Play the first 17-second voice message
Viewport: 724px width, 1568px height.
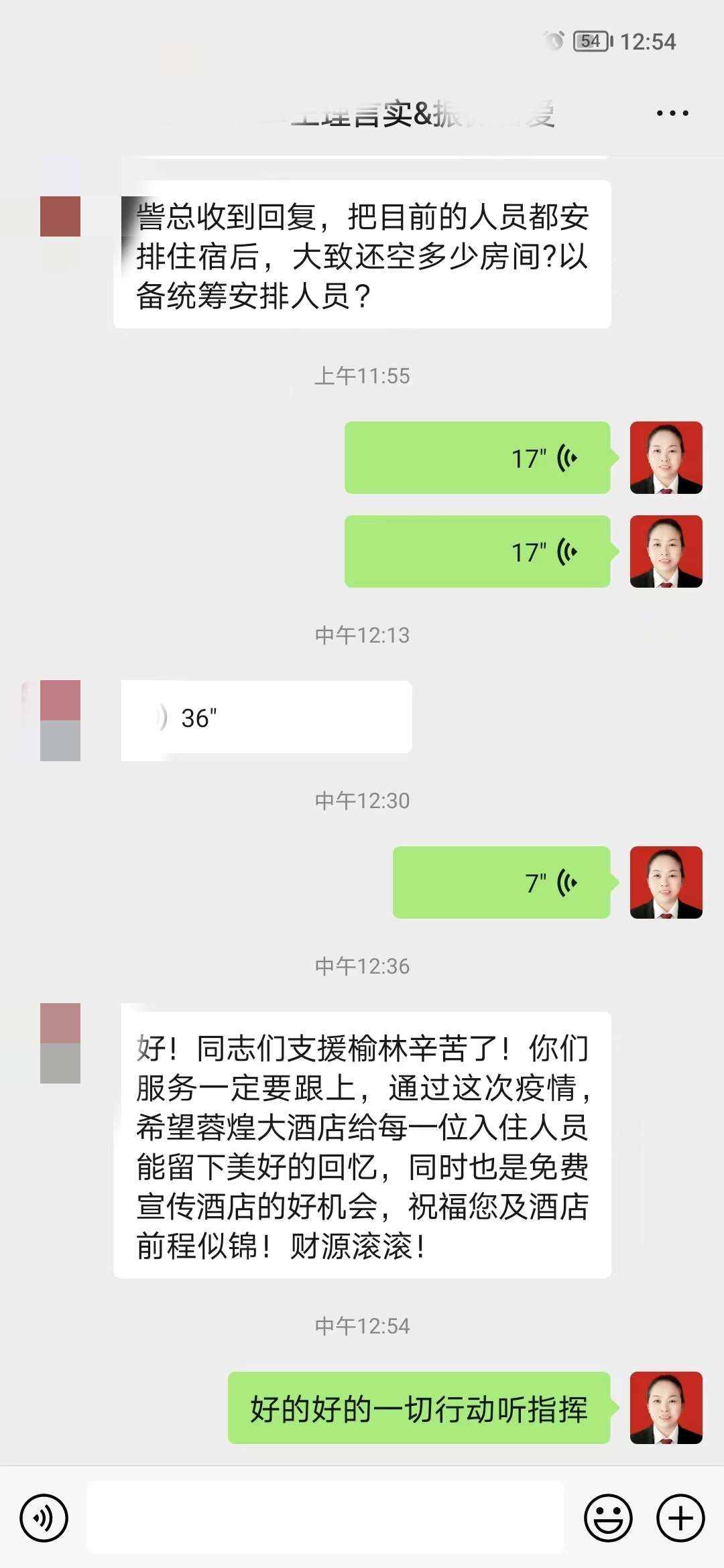(477, 458)
